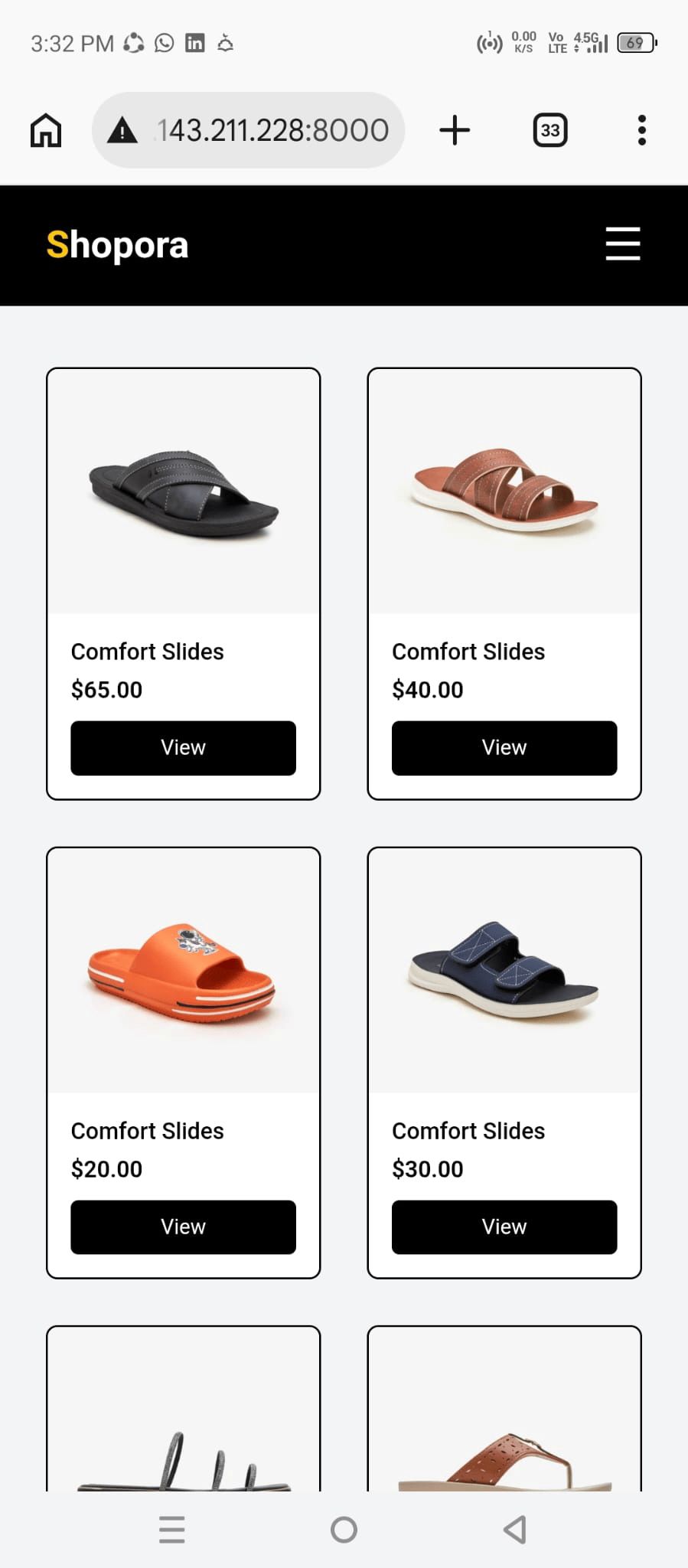Open recent apps from navigation bar
The width and height of the screenshot is (688, 1568).
click(x=171, y=1530)
